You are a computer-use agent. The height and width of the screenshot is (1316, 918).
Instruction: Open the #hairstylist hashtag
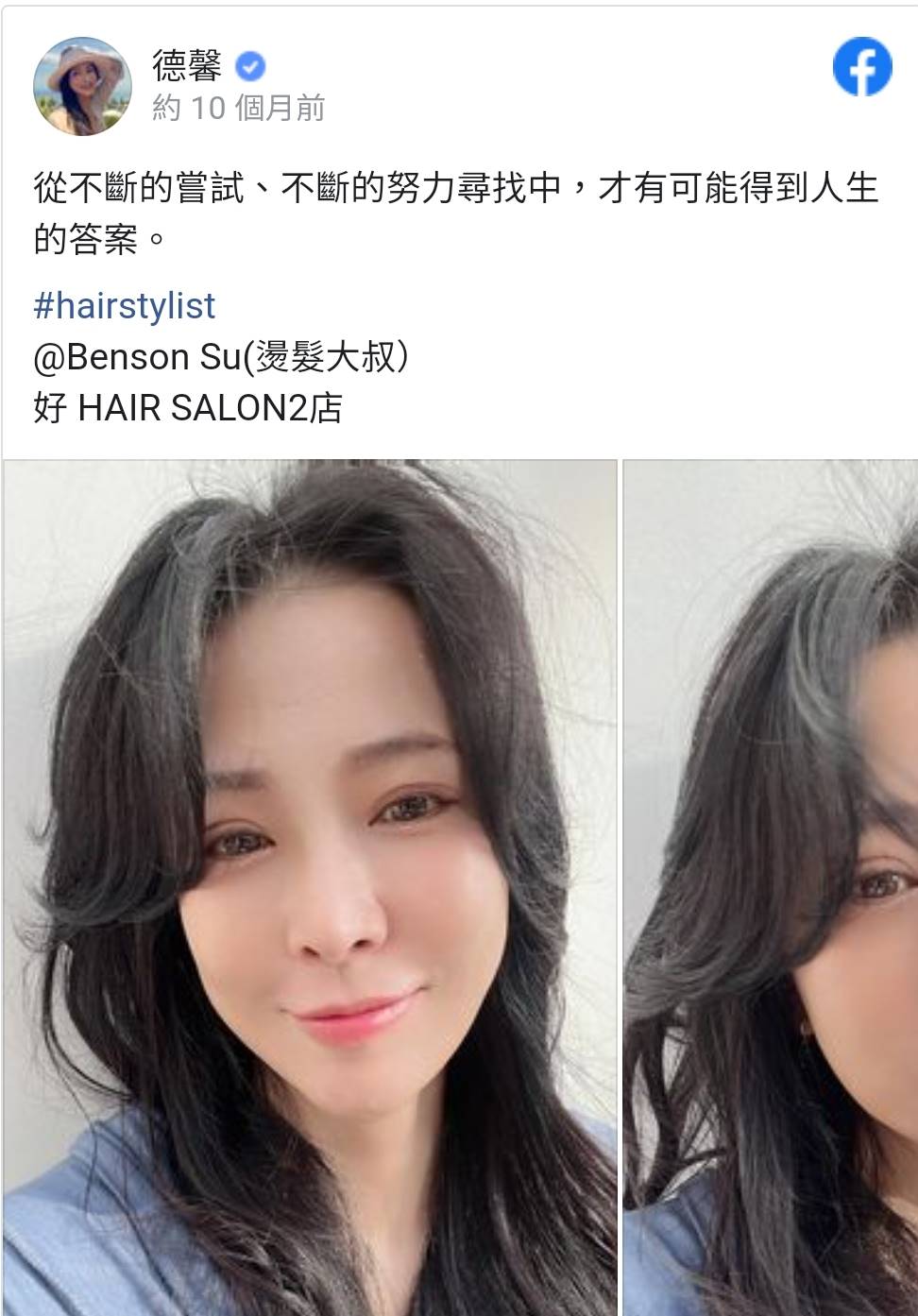(124, 306)
